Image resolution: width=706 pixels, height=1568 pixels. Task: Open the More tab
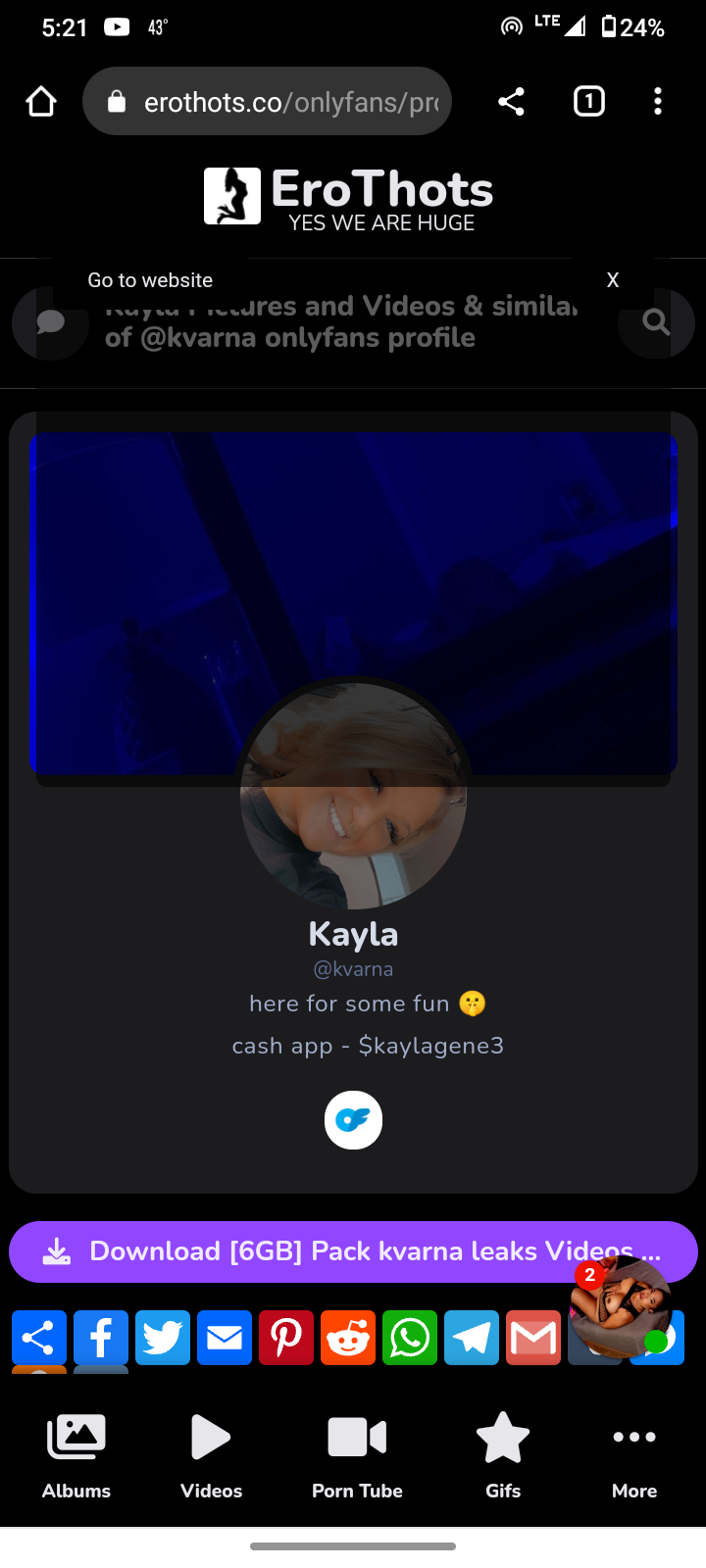click(634, 1457)
